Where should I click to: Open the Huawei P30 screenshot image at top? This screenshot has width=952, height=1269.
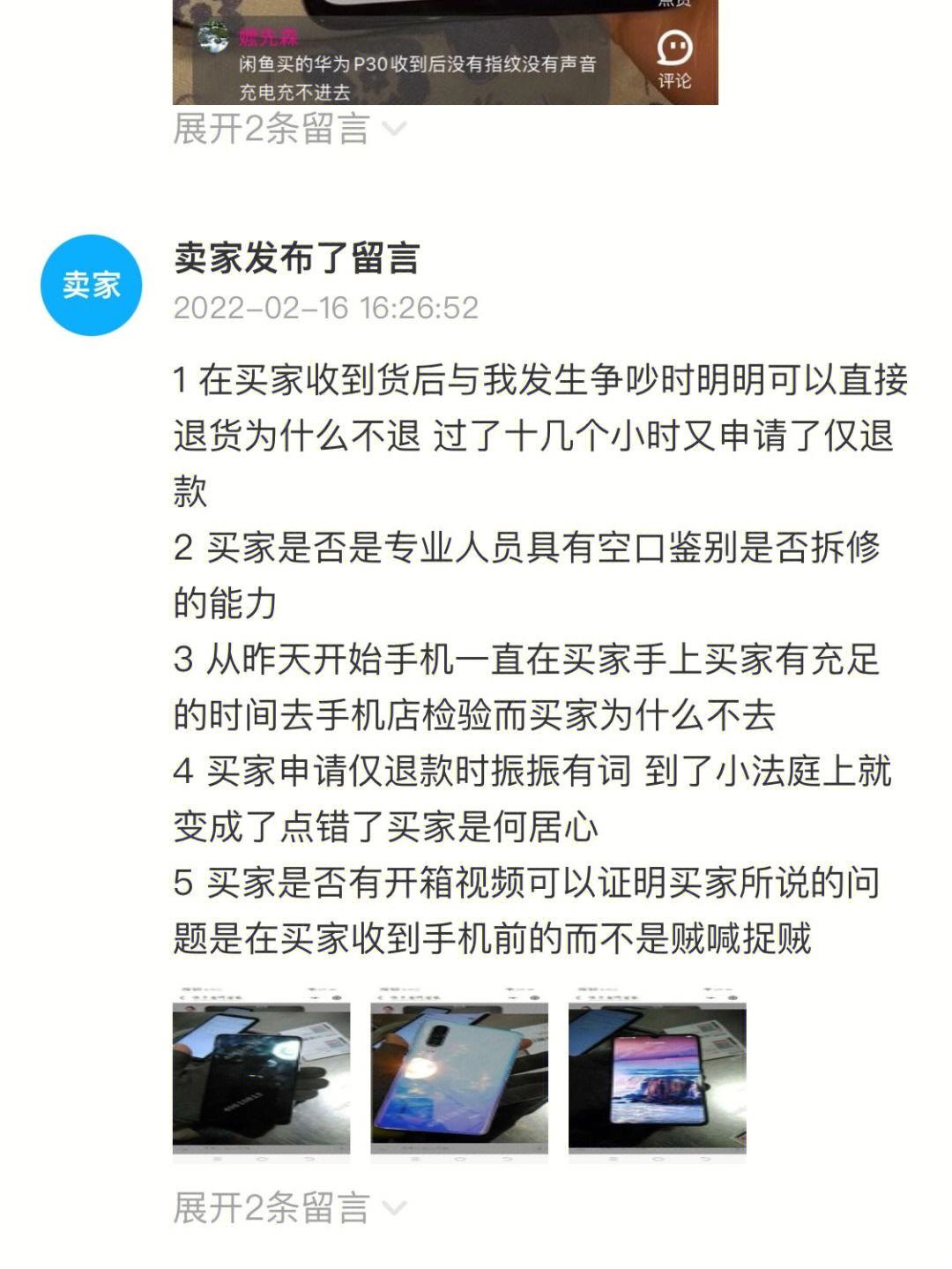click(444, 51)
